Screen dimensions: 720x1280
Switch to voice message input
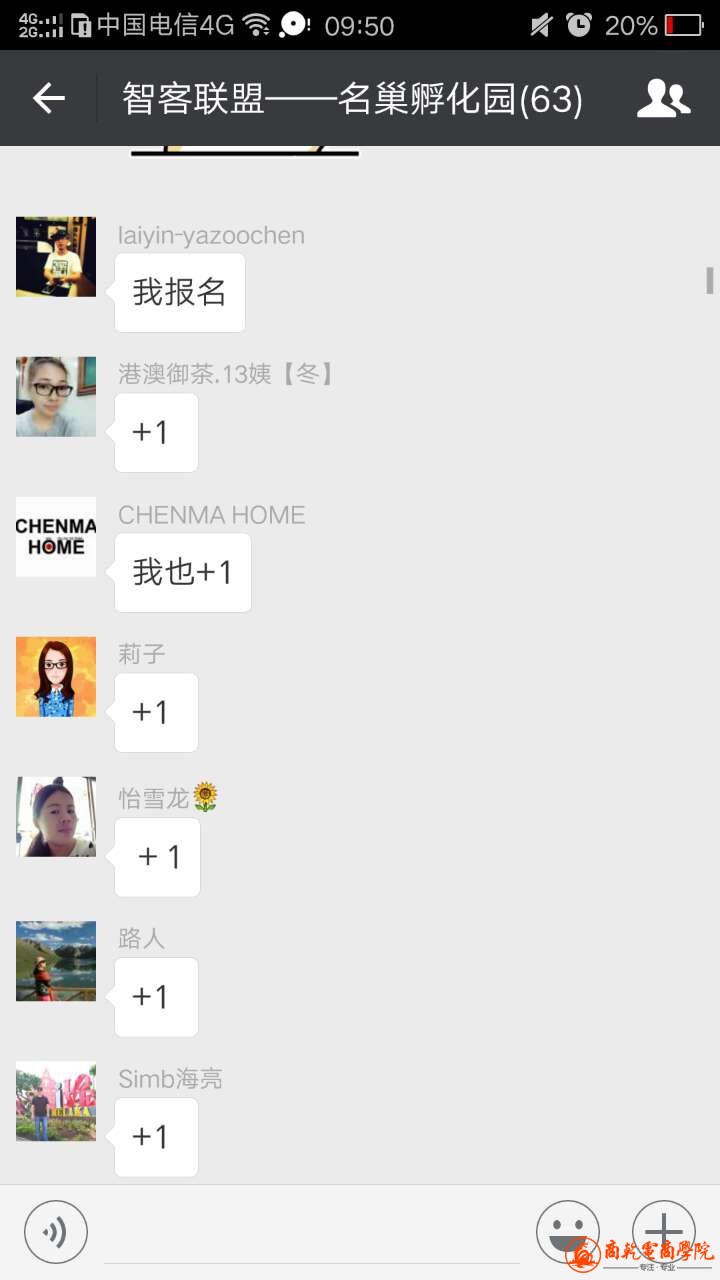(56, 1232)
